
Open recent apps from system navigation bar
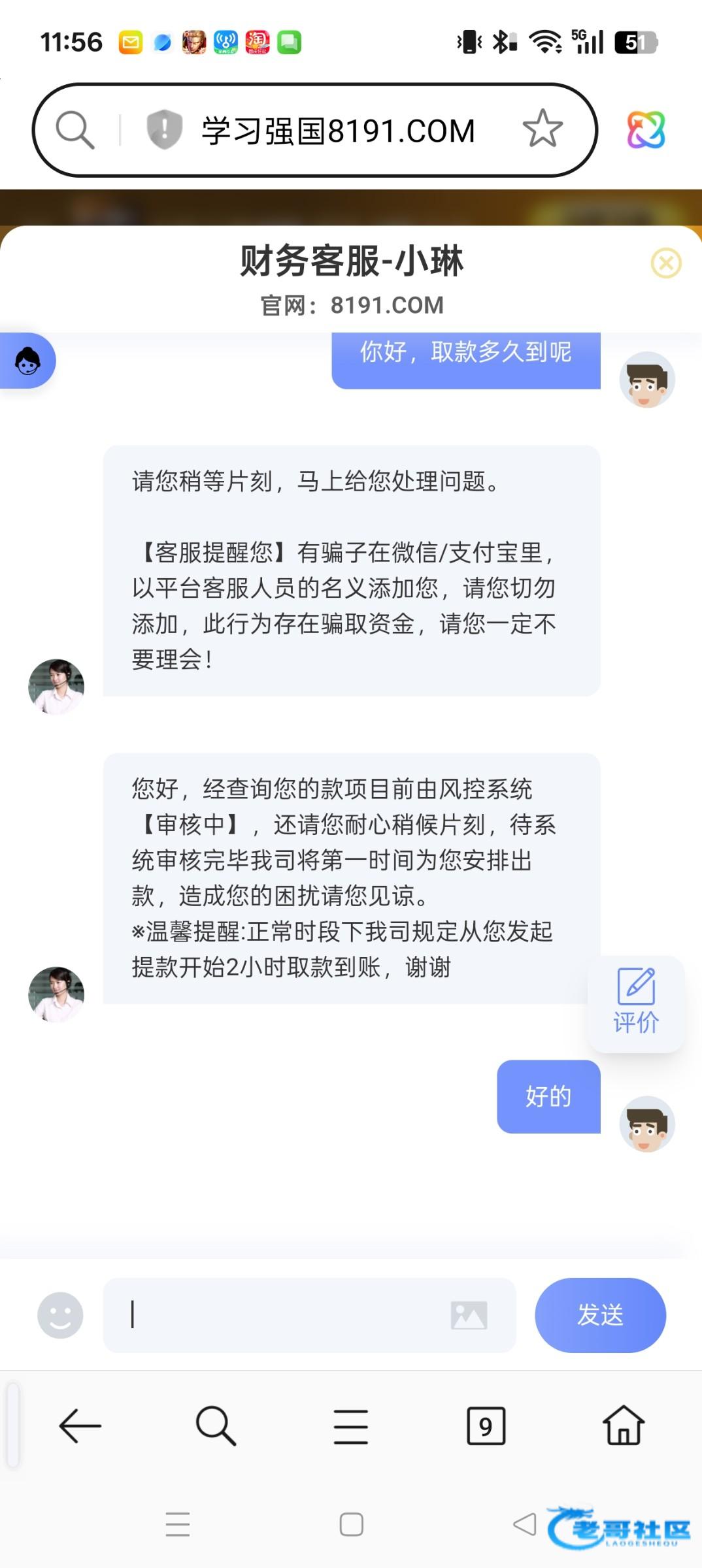point(177,1524)
